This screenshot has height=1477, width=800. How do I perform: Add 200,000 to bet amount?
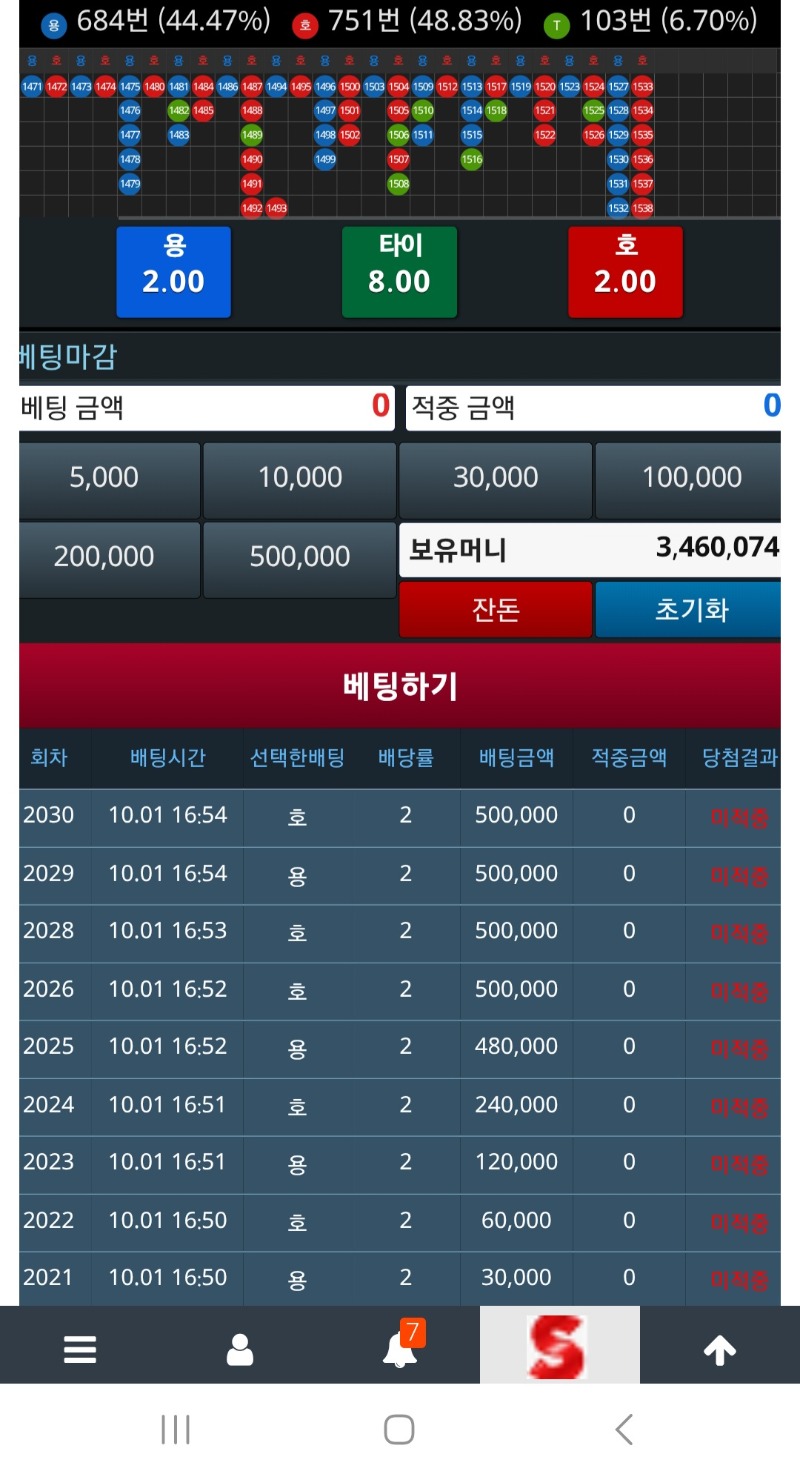pyautogui.click(x=104, y=557)
